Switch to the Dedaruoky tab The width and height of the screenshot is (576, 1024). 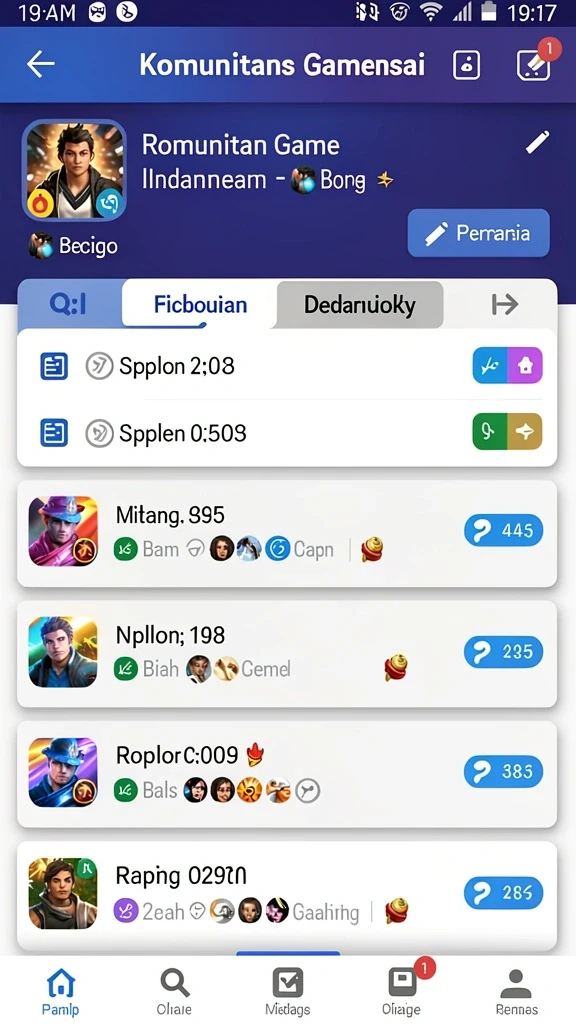[360, 304]
